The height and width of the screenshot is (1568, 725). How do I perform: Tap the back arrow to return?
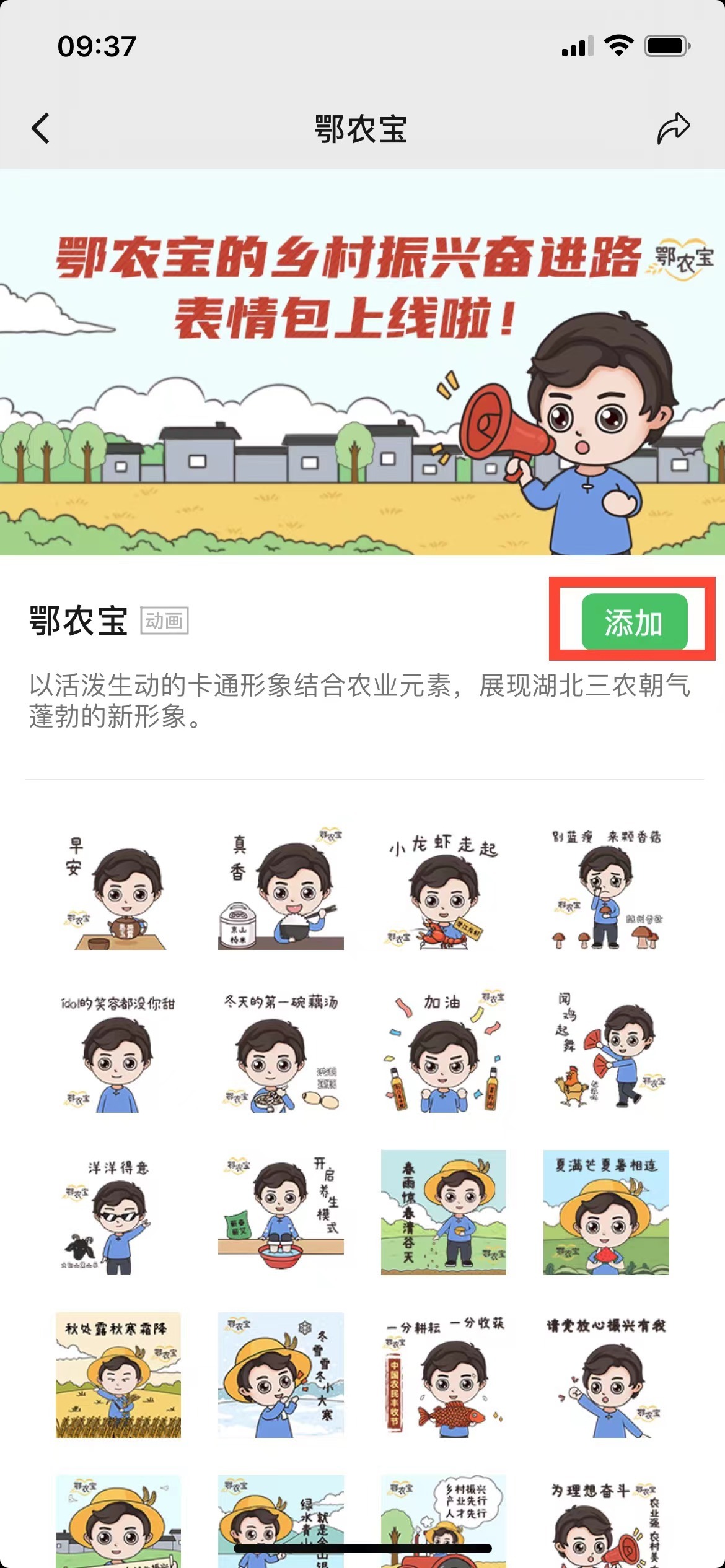point(40,128)
